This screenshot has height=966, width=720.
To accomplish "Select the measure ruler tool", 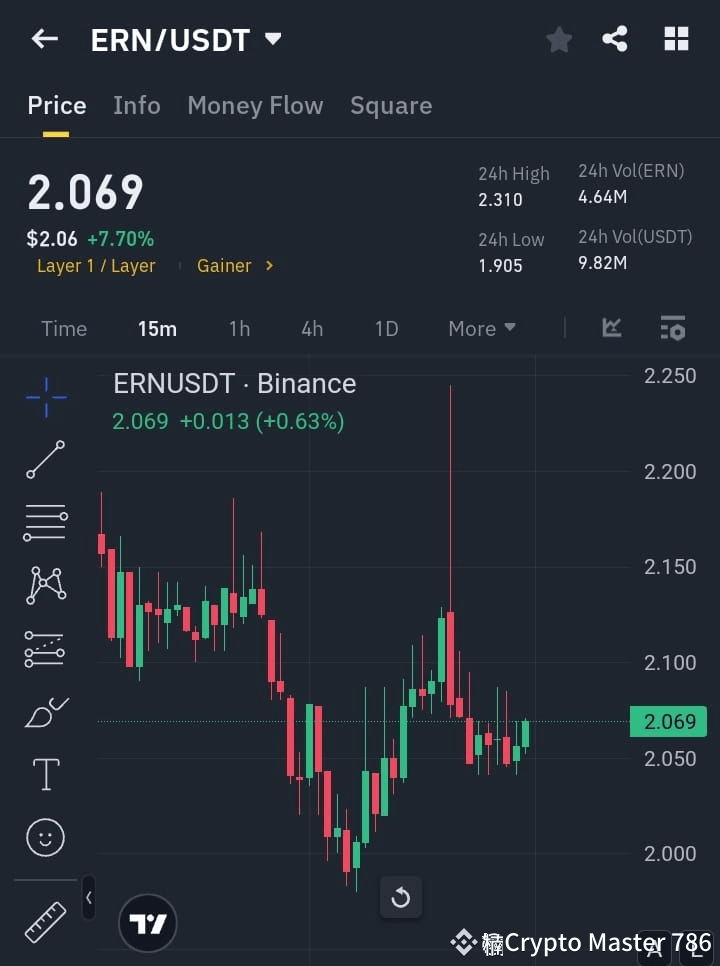I will (x=45, y=922).
